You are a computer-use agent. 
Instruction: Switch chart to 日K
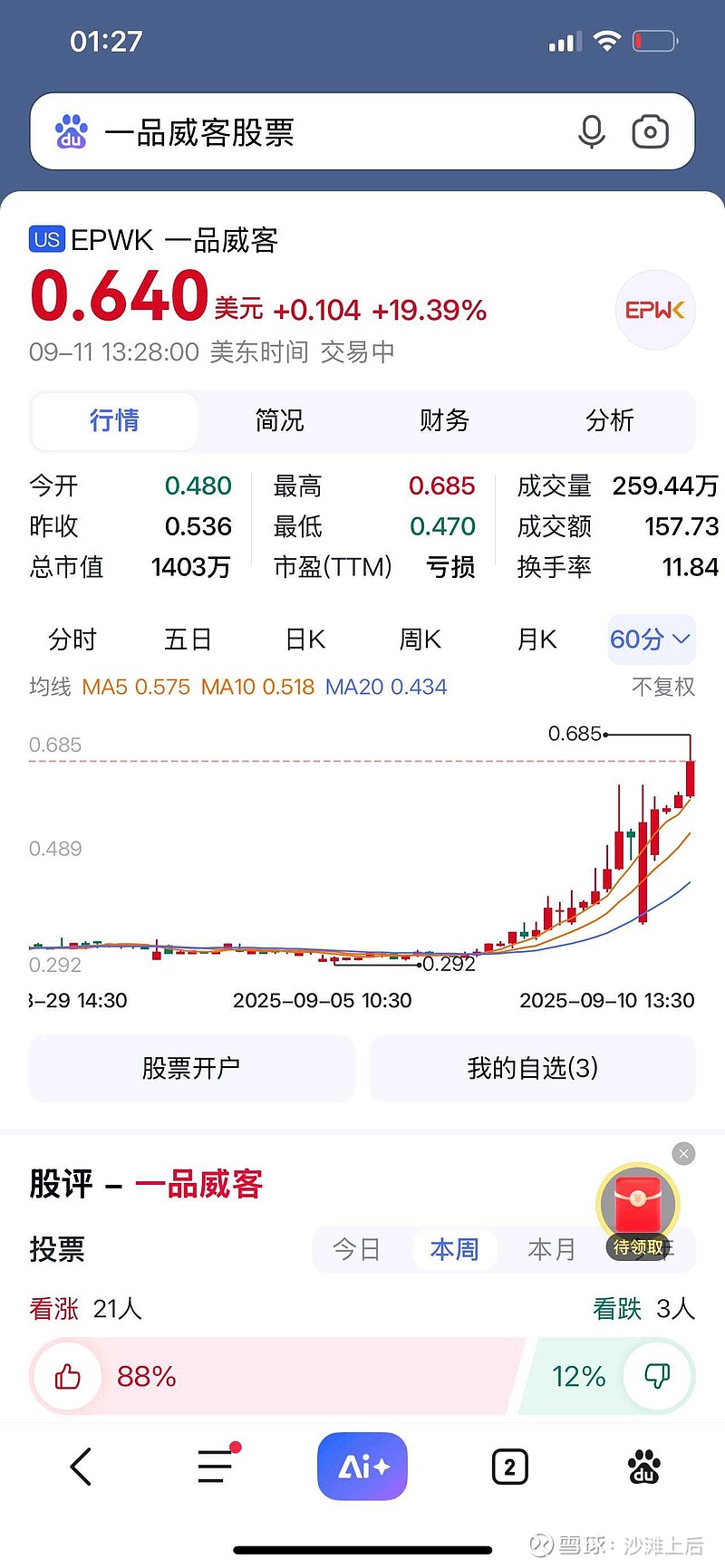coord(305,640)
